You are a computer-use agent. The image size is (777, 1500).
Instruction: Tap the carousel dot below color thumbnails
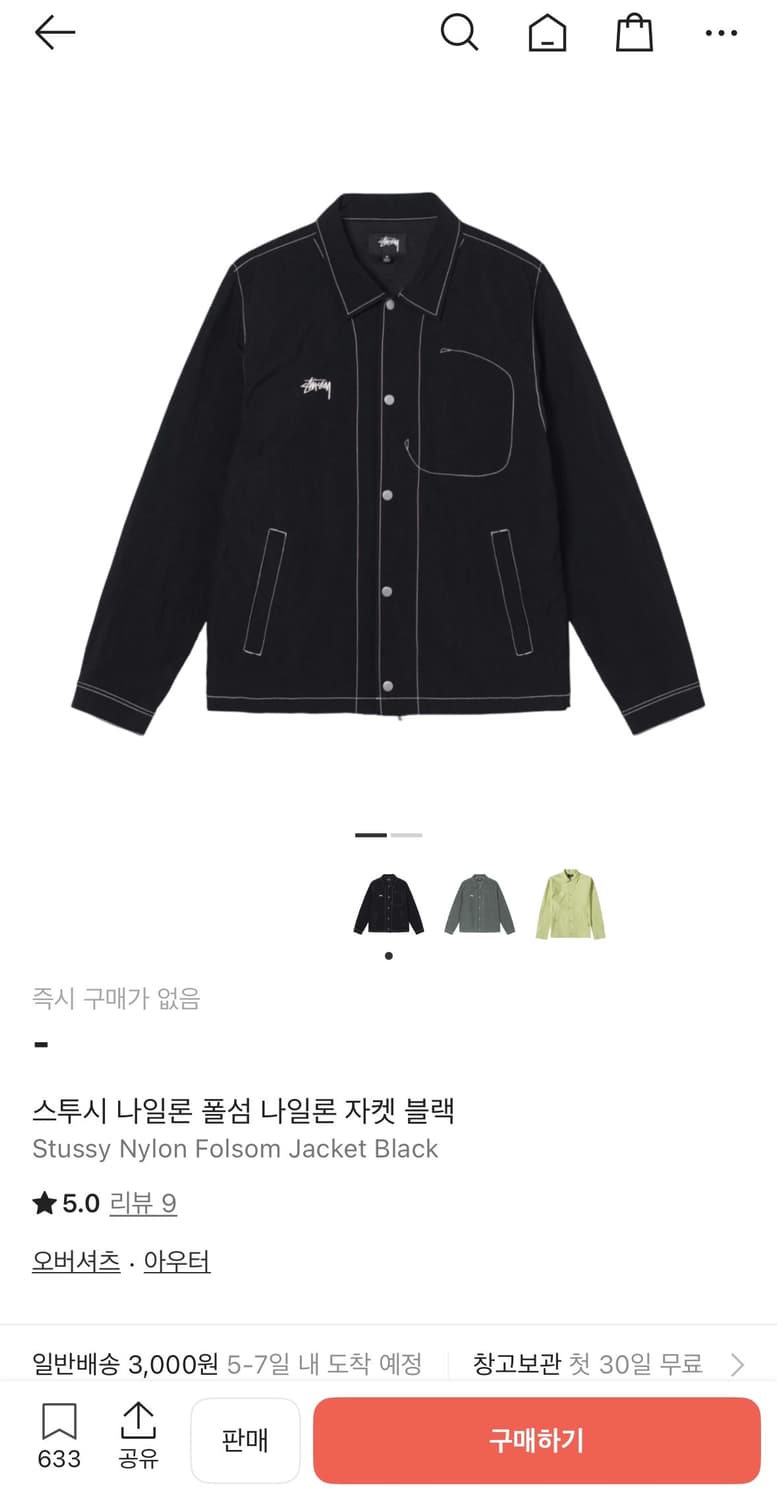click(x=389, y=955)
